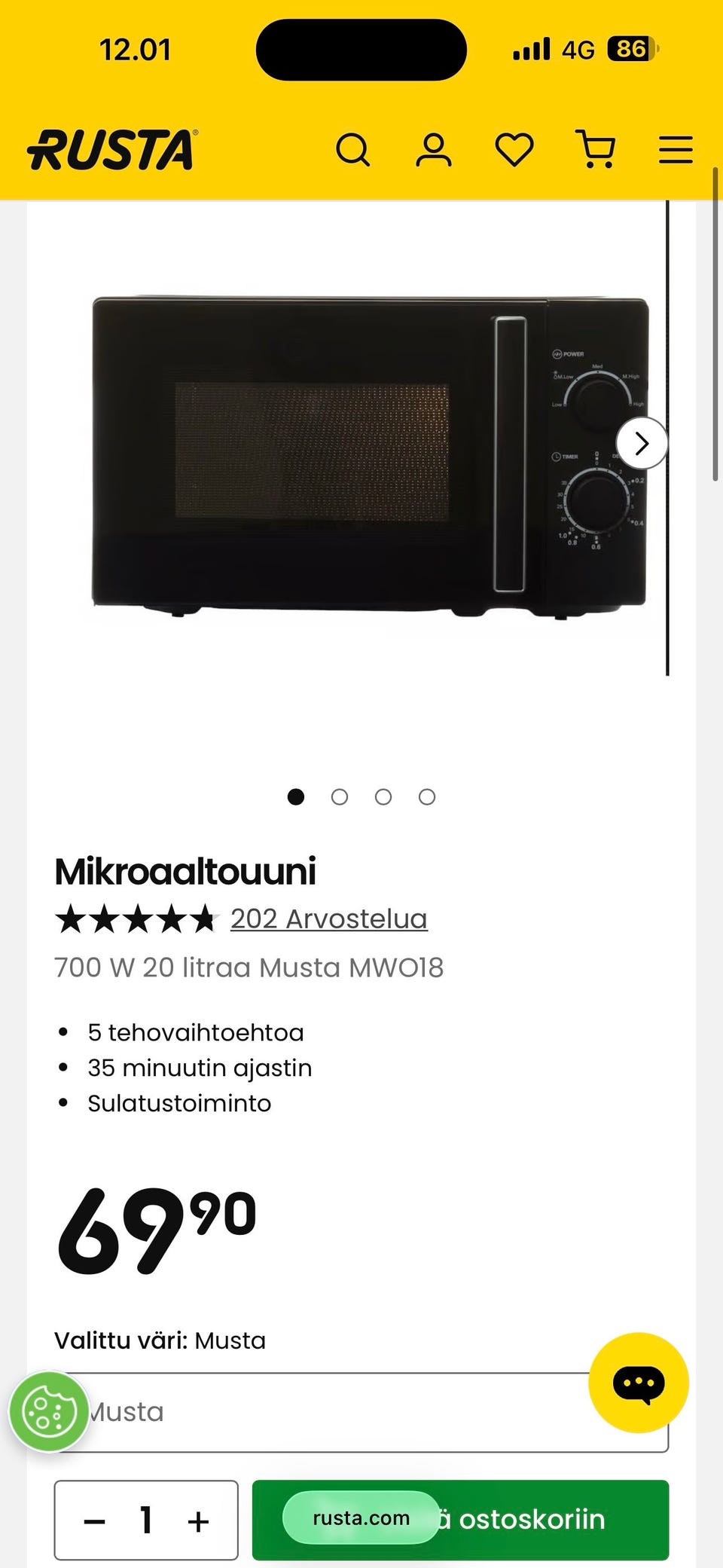Viewport: 723px width, 1568px height.
Task: Decrease quantity with minus button
Action: [x=95, y=1521]
